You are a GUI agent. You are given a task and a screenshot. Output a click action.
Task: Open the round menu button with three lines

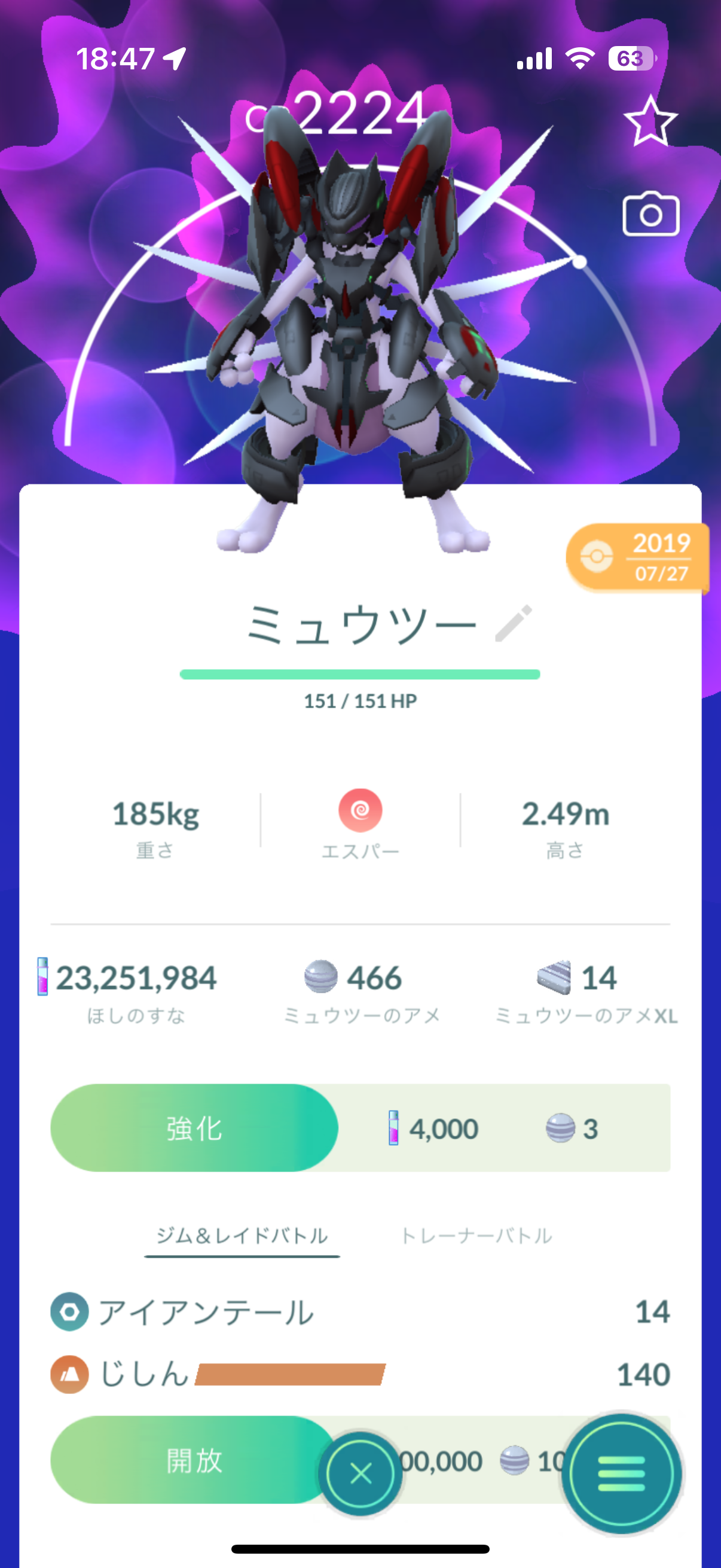coord(620,1474)
